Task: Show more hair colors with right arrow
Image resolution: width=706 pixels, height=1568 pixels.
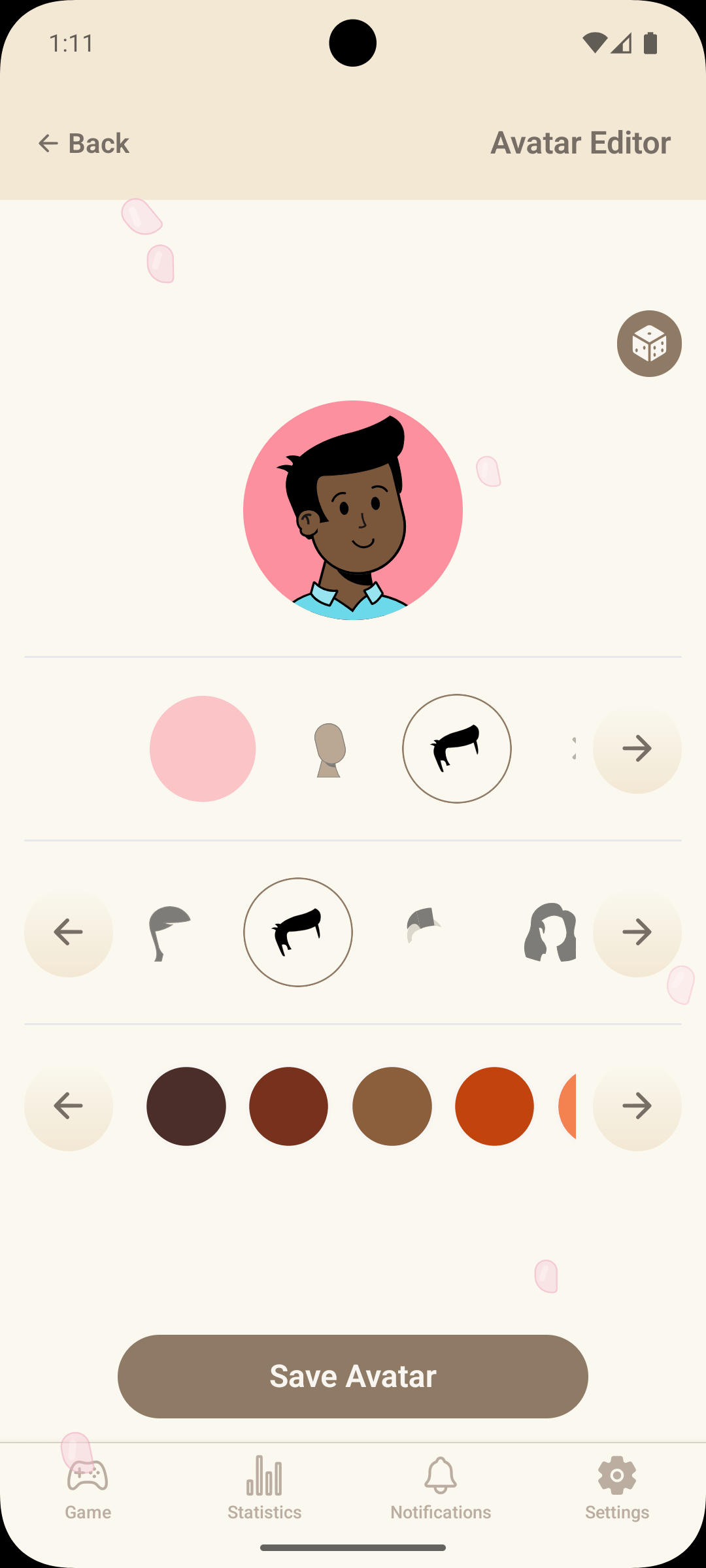Action: pos(637,1106)
